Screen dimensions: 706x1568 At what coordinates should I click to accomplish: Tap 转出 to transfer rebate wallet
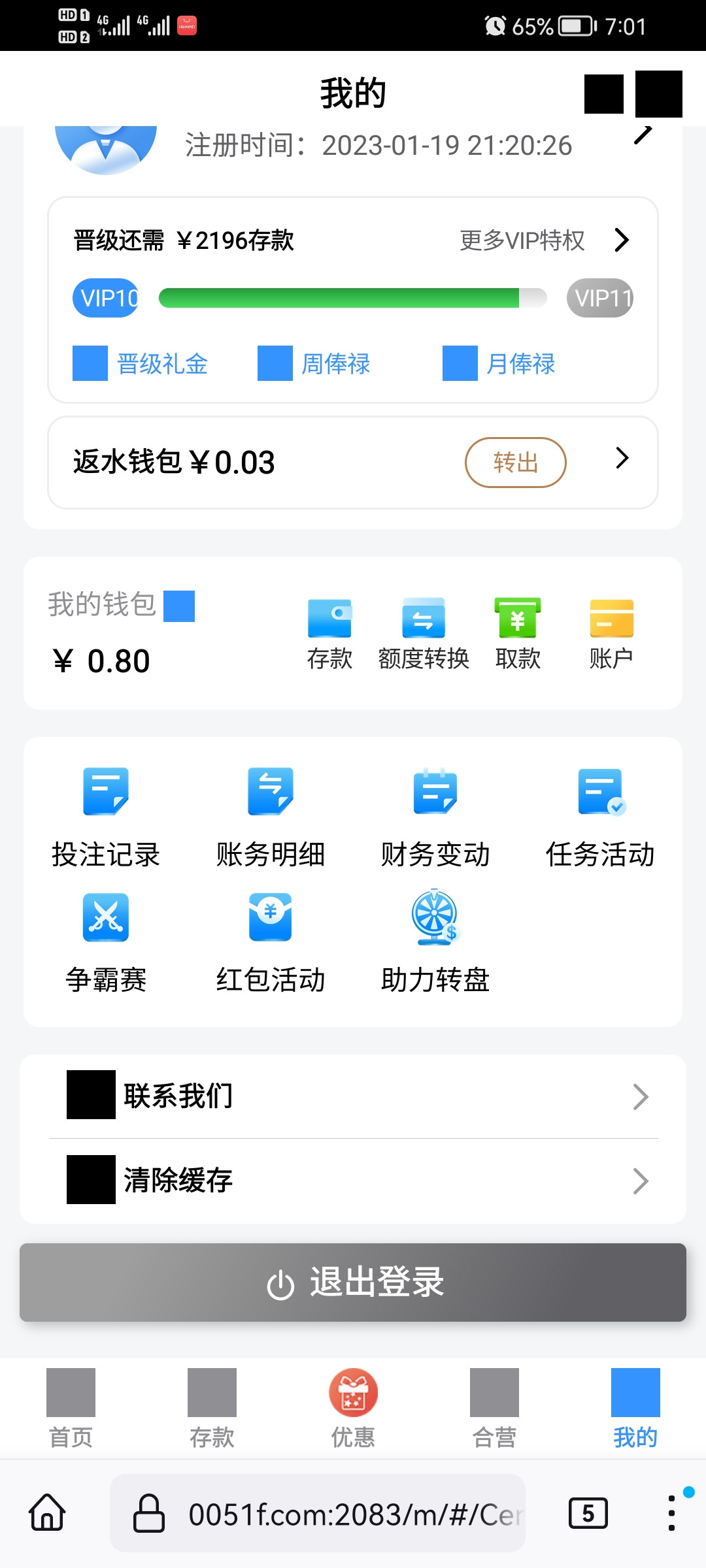515,463
